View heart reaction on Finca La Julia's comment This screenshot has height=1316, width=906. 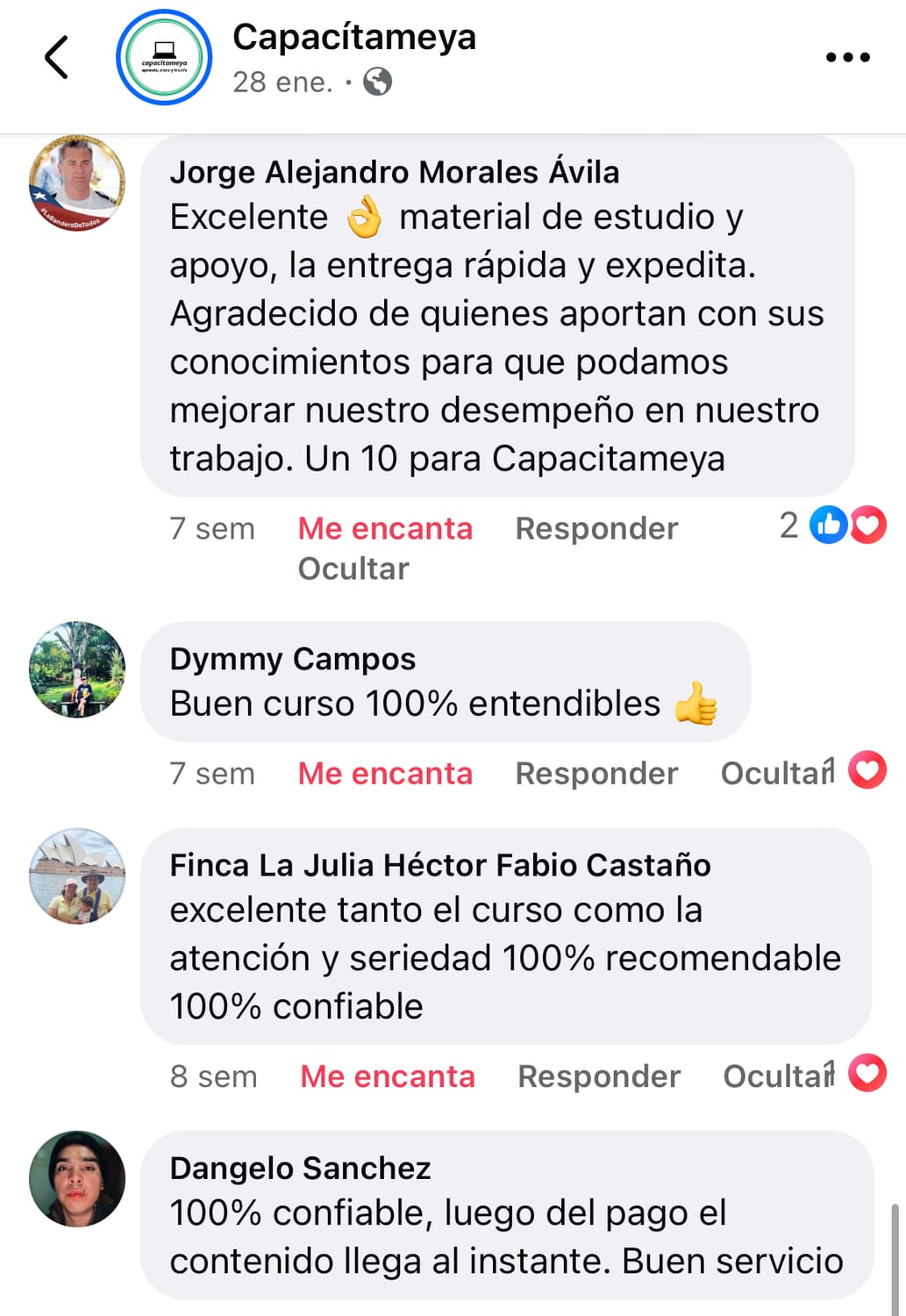pyautogui.click(x=867, y=1073)
